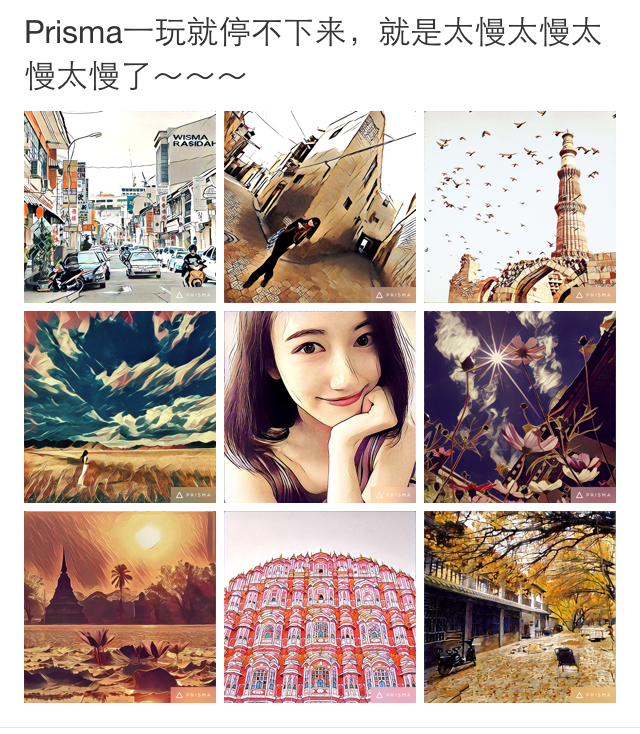View the tower with flying birds photo
The height and width of the screenshot is (734, 640).
click(520, 207)
